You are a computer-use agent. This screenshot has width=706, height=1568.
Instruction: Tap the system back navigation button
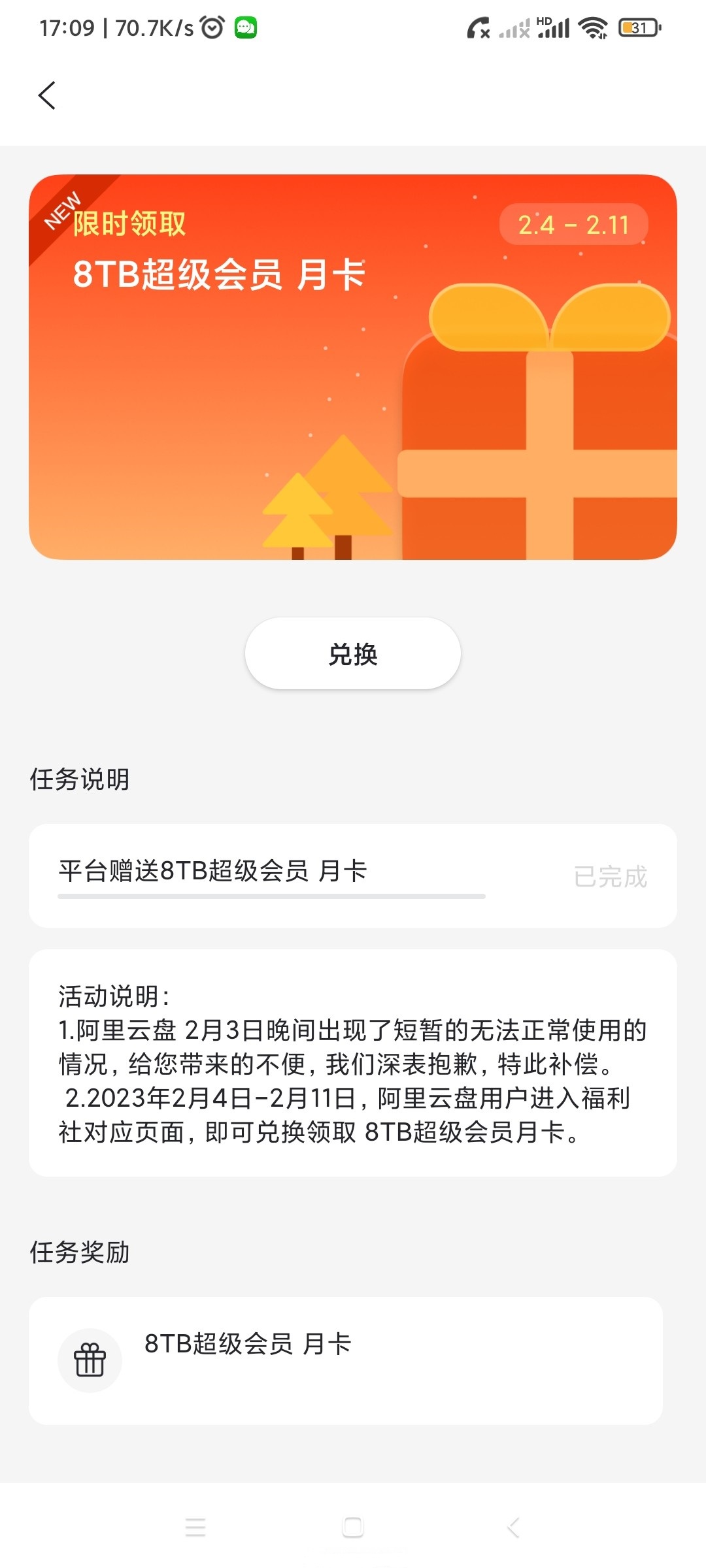coord(513,1527)
